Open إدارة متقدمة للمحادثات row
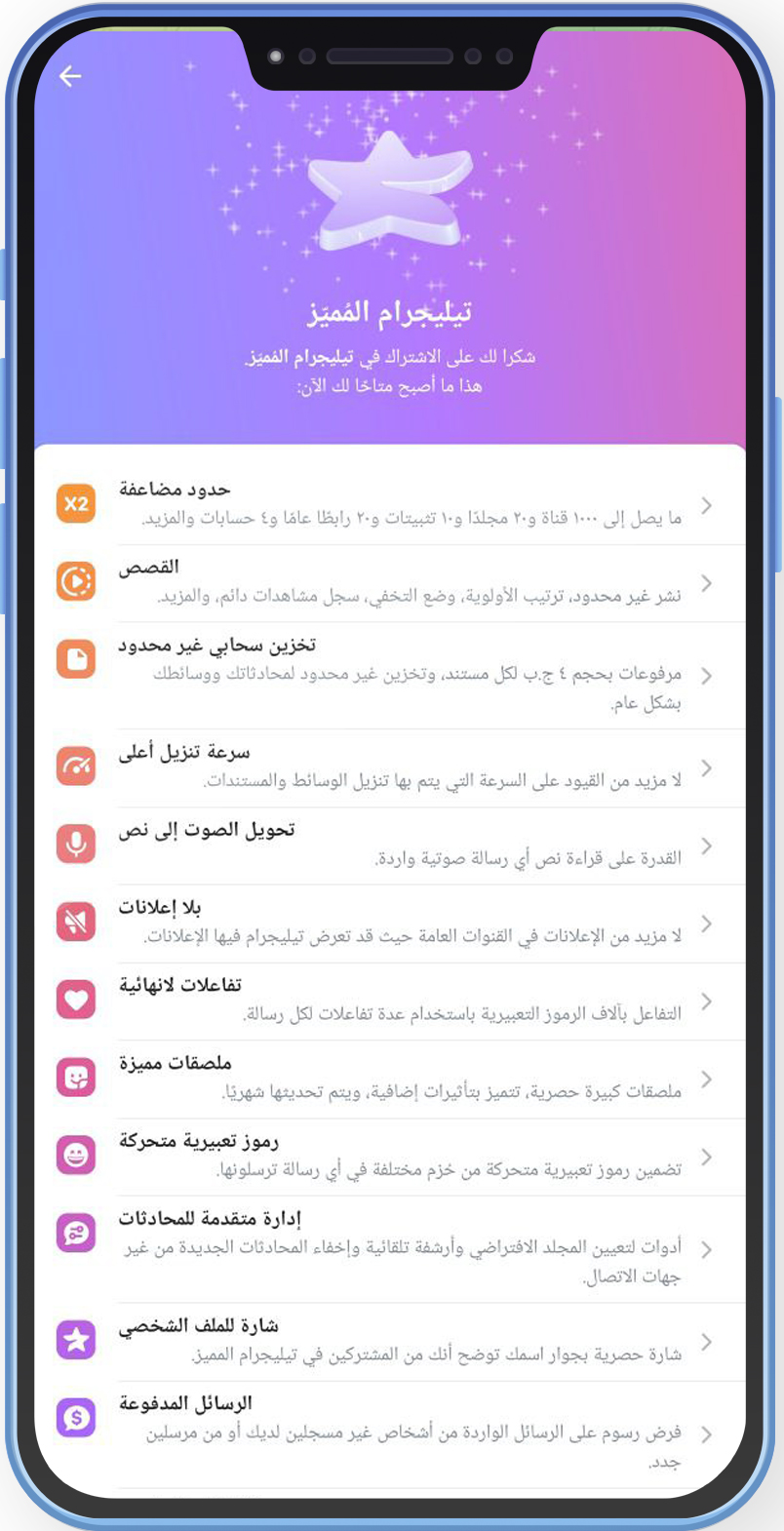This screenshot has height=1531, width=784. pyautogui.click(x=390, y=1248)
